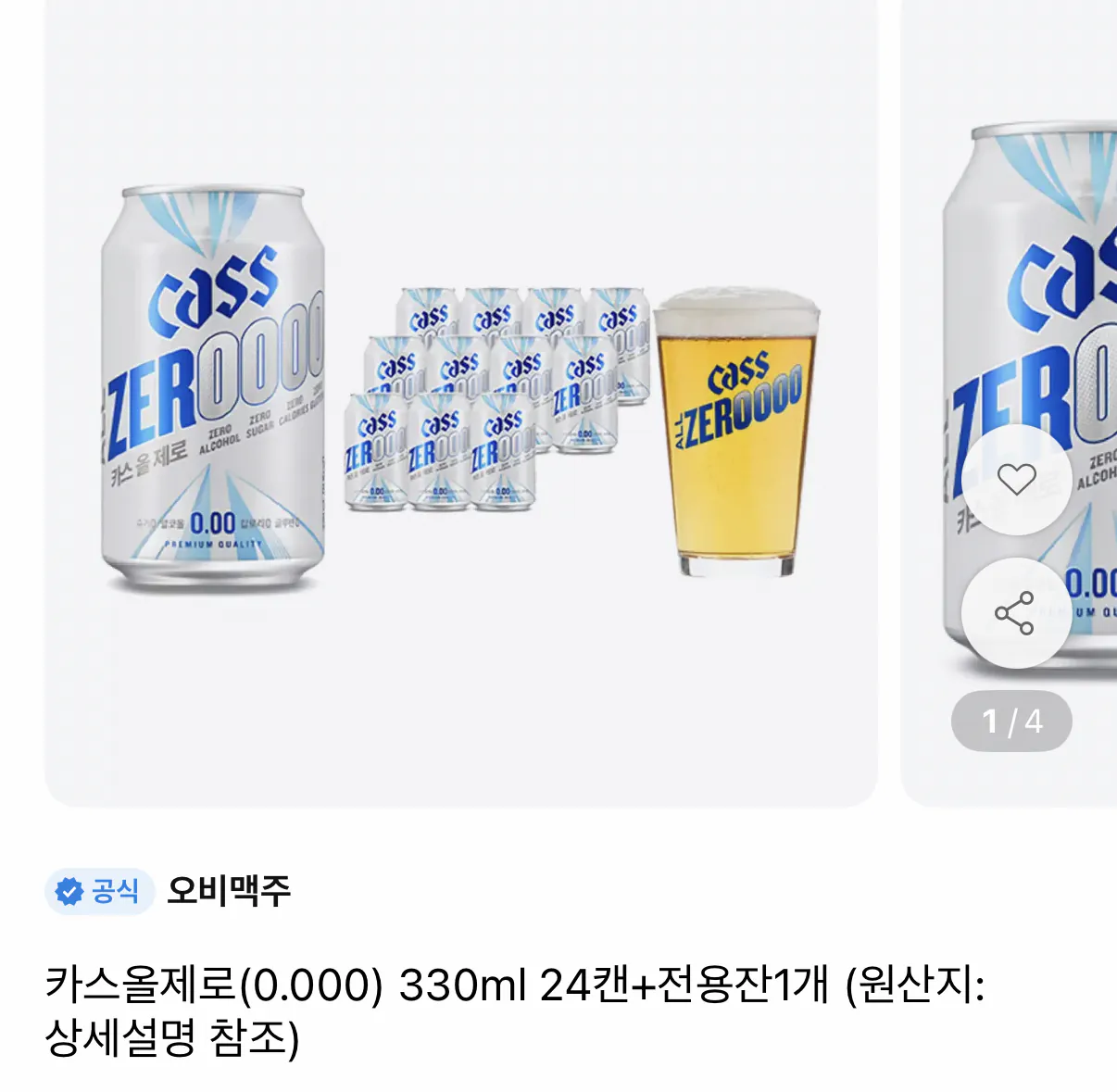Add this product to wishlist with heart
The width and height of the screenshot is (1117, 1092).
(1016, 480)
